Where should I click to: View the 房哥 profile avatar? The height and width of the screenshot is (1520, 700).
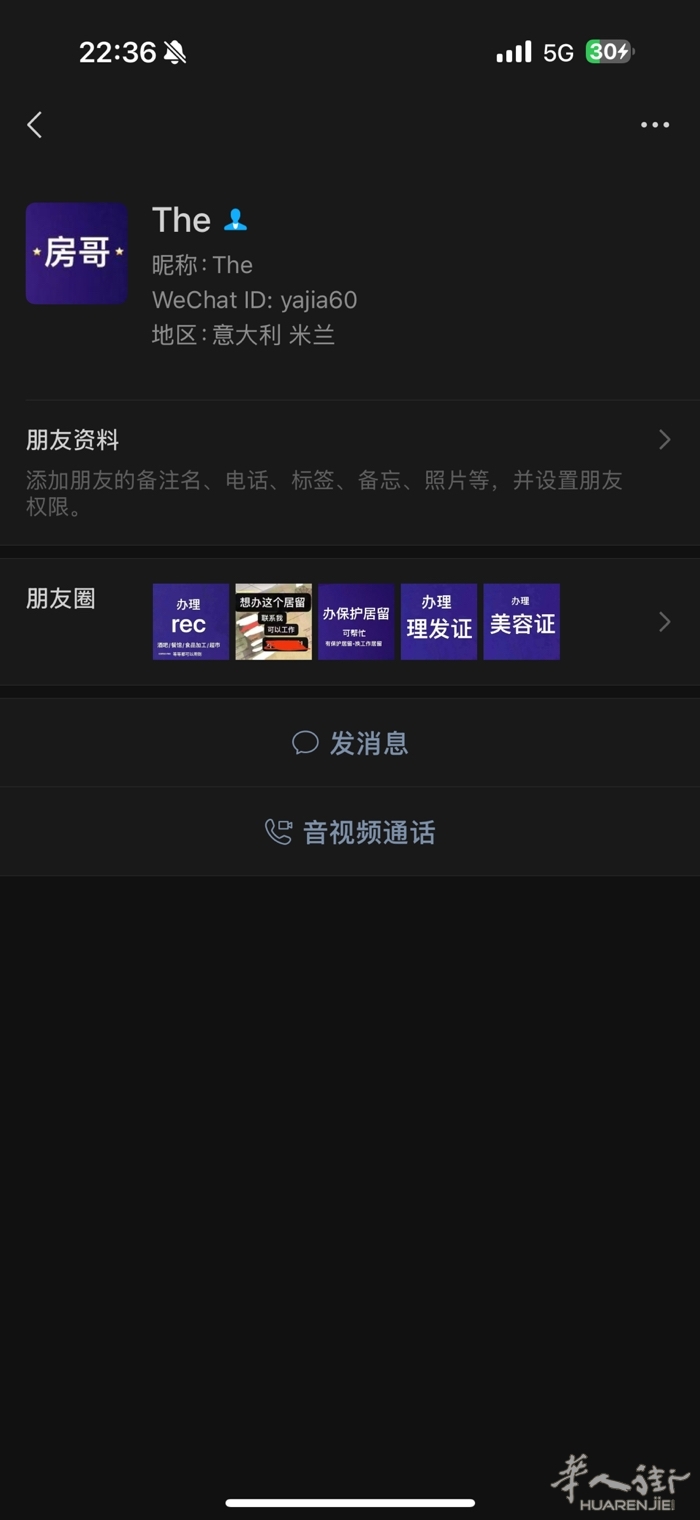[x=77, y=253]
